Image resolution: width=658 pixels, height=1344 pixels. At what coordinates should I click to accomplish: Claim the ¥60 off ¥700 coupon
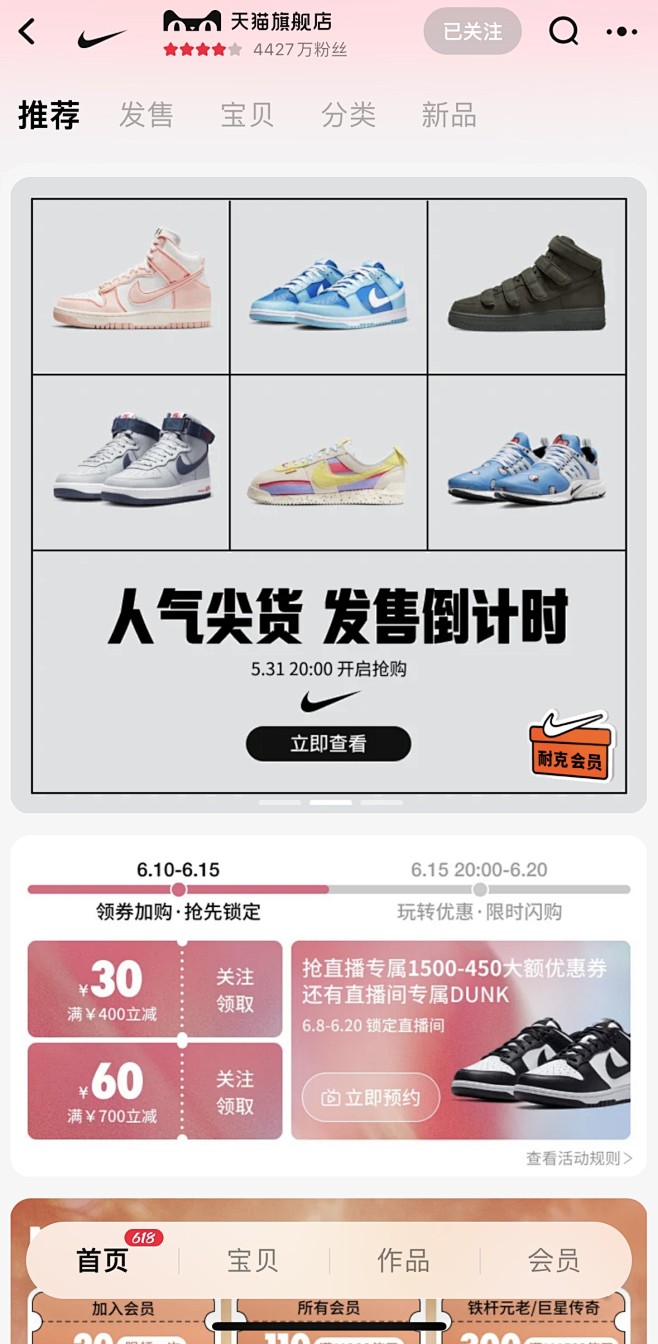click(x=155, y=1091)
